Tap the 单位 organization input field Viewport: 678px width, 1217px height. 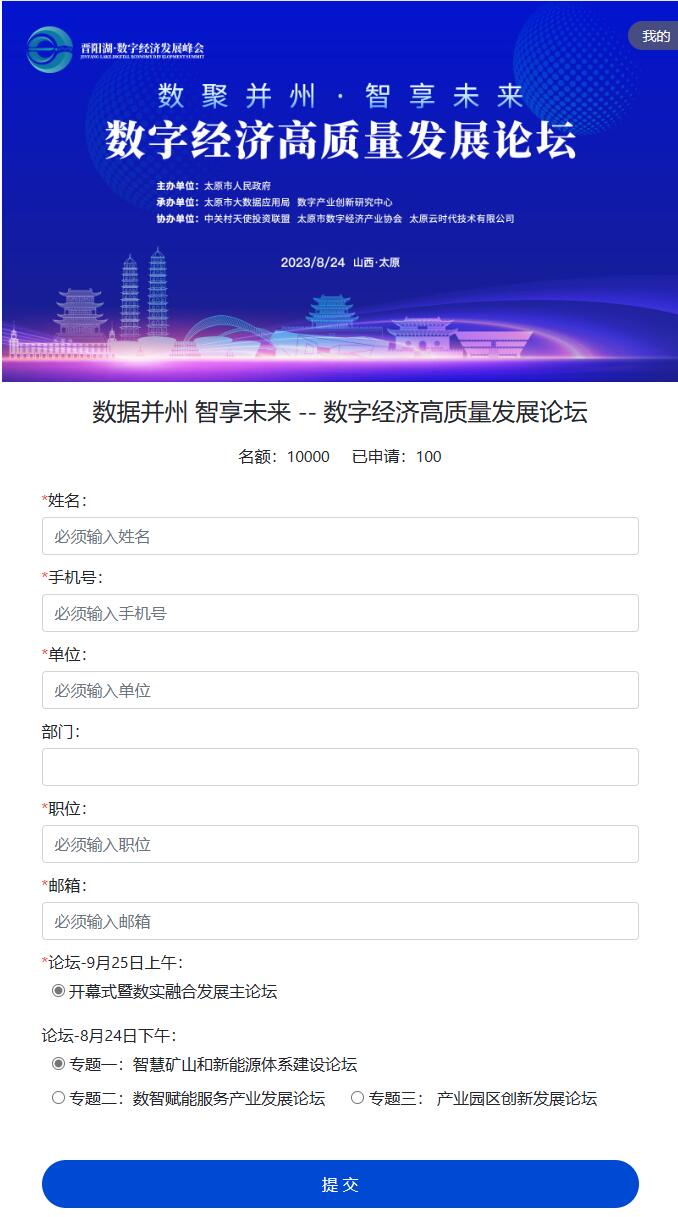tap(340, 690)
